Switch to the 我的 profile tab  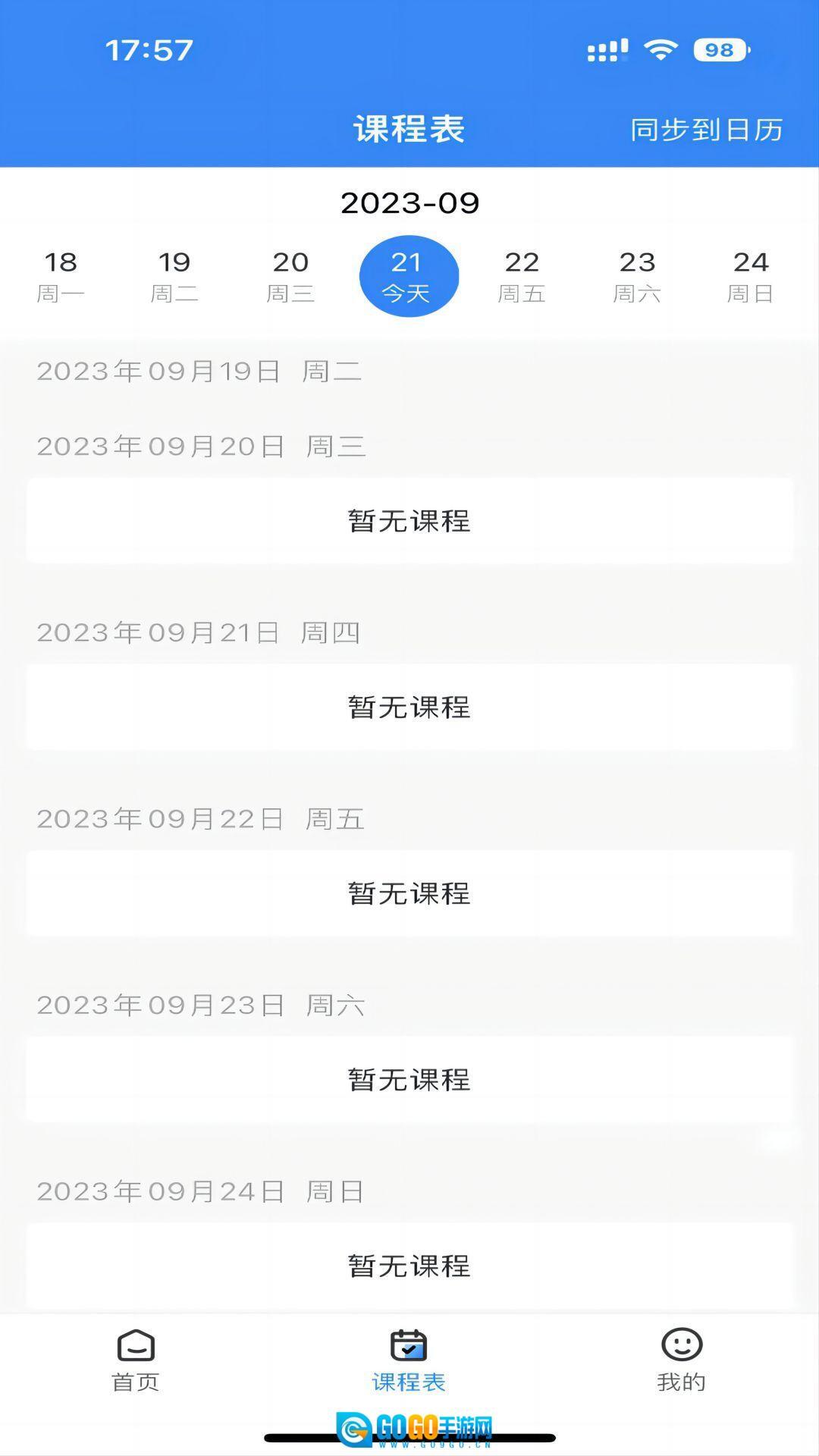(x=681, y=1361)
